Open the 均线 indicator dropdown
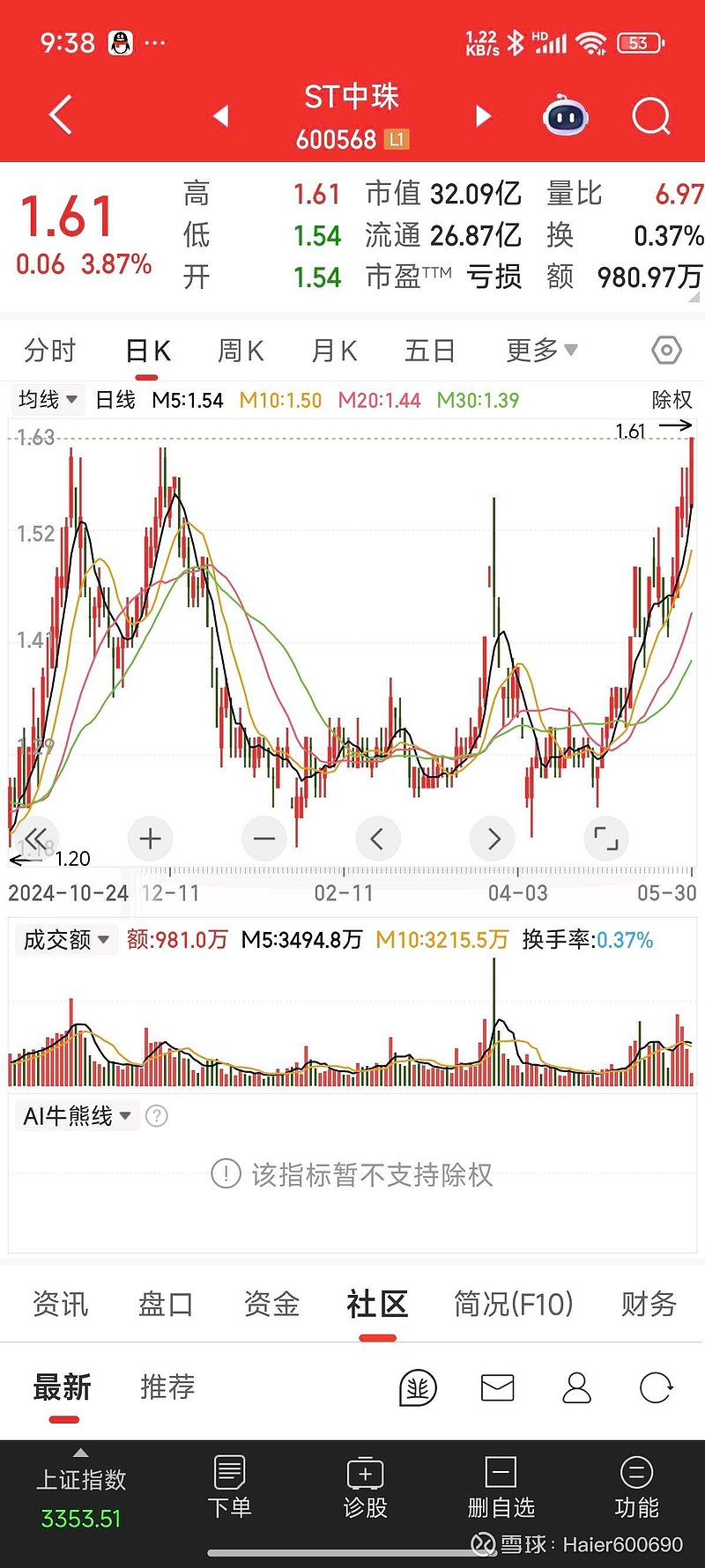The image size is (705, 1568). (48, 400)
